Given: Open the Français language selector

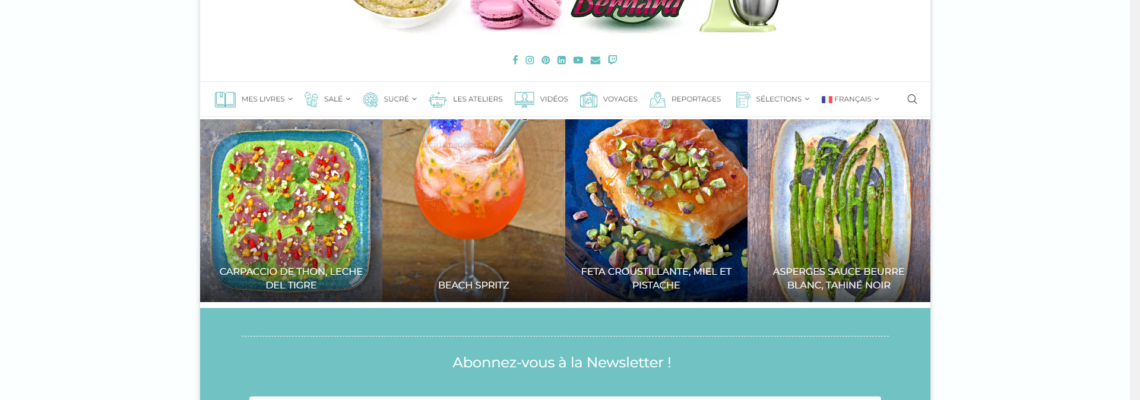Looking at the screenshot, I should (x=850, y=99).
